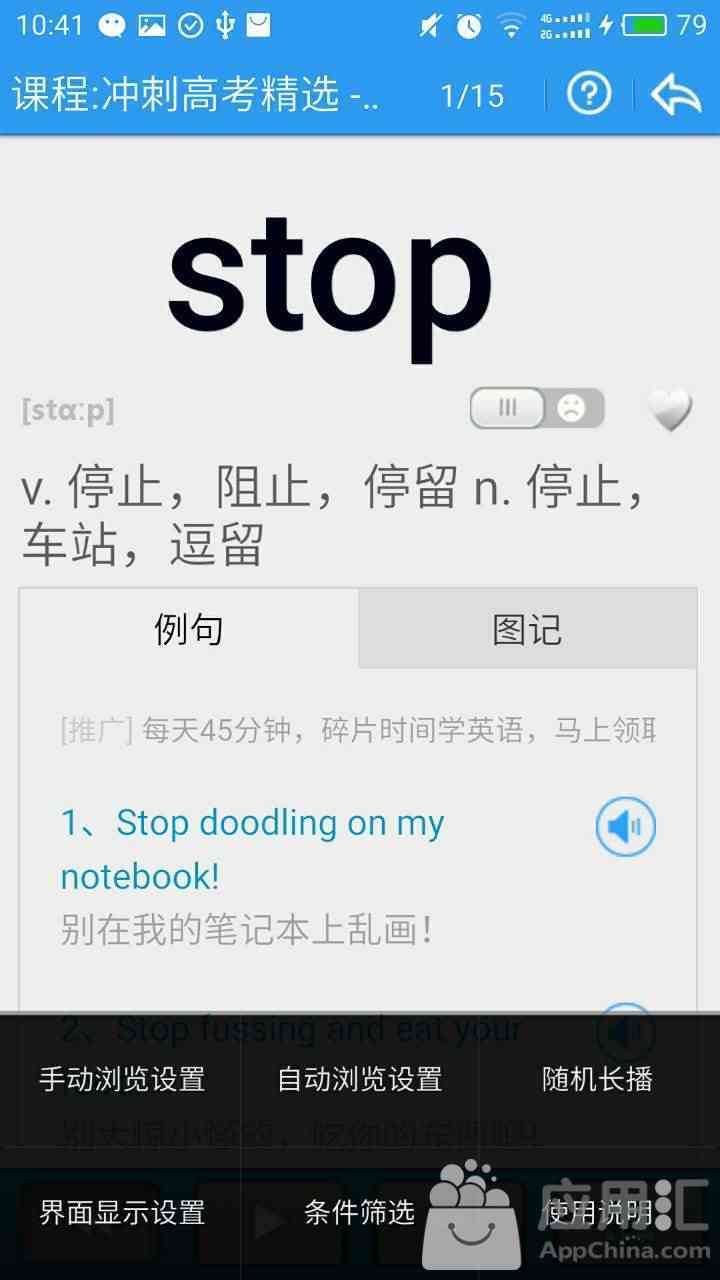This screenshot has width=720, height=1280.
Task: Toggle the familiarity switch next to phonetics
Action: (x=538, y=408)
